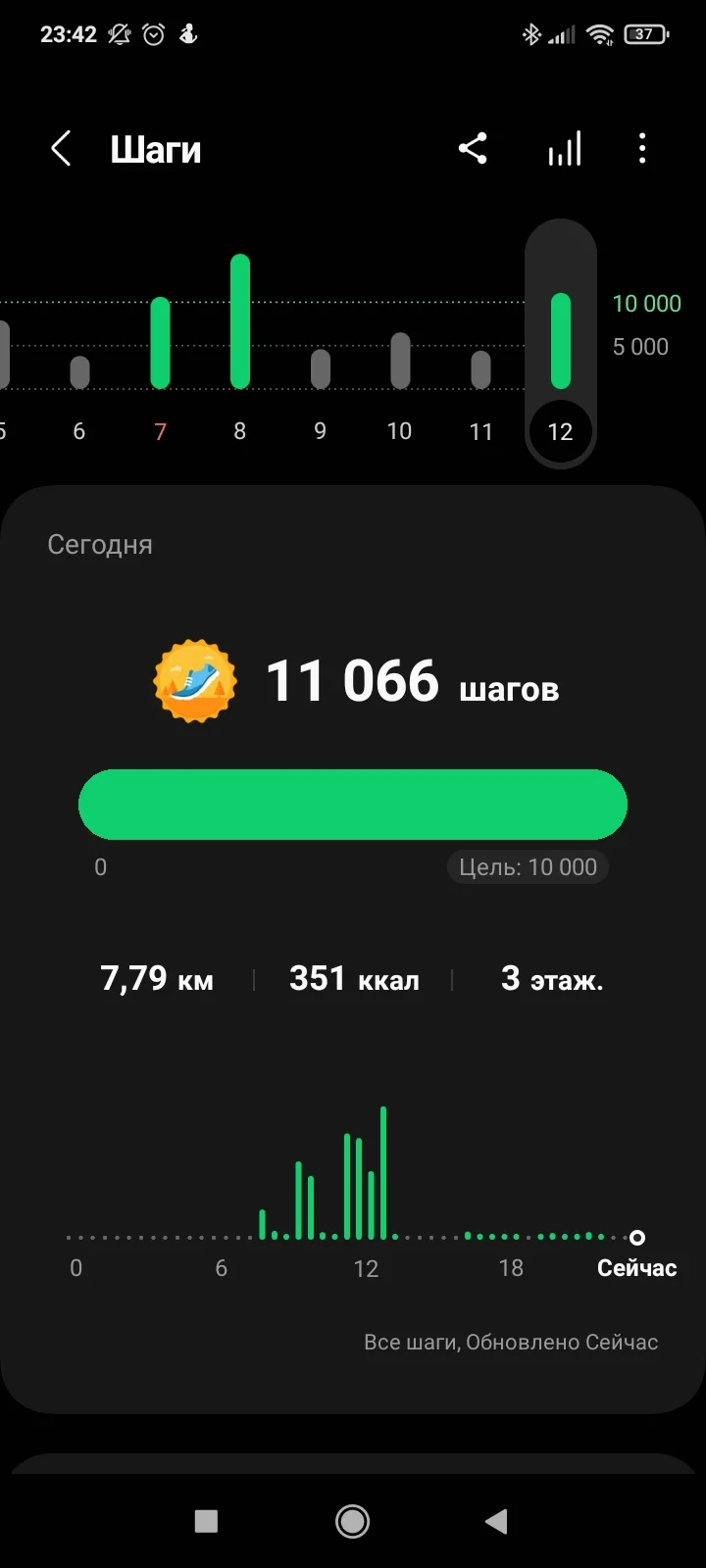706x1568 pixels.
Task: Open the step trends chart icon
Action: 564,149
